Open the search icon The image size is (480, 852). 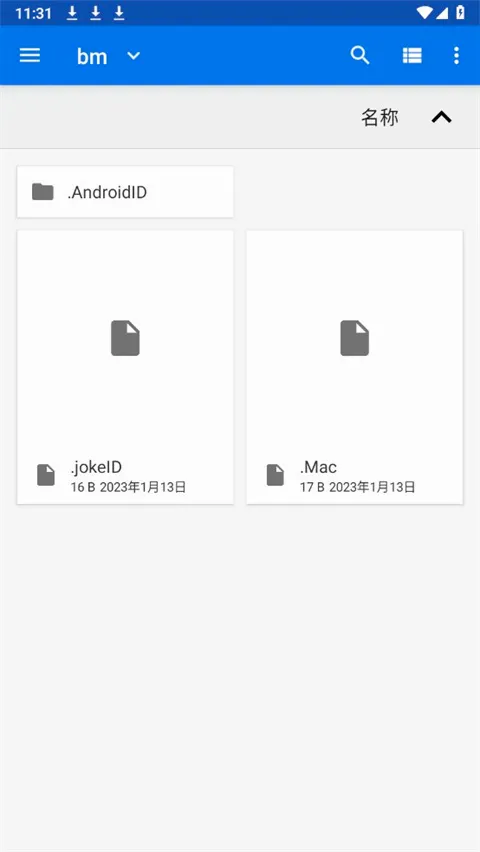(x=360, y=55)
